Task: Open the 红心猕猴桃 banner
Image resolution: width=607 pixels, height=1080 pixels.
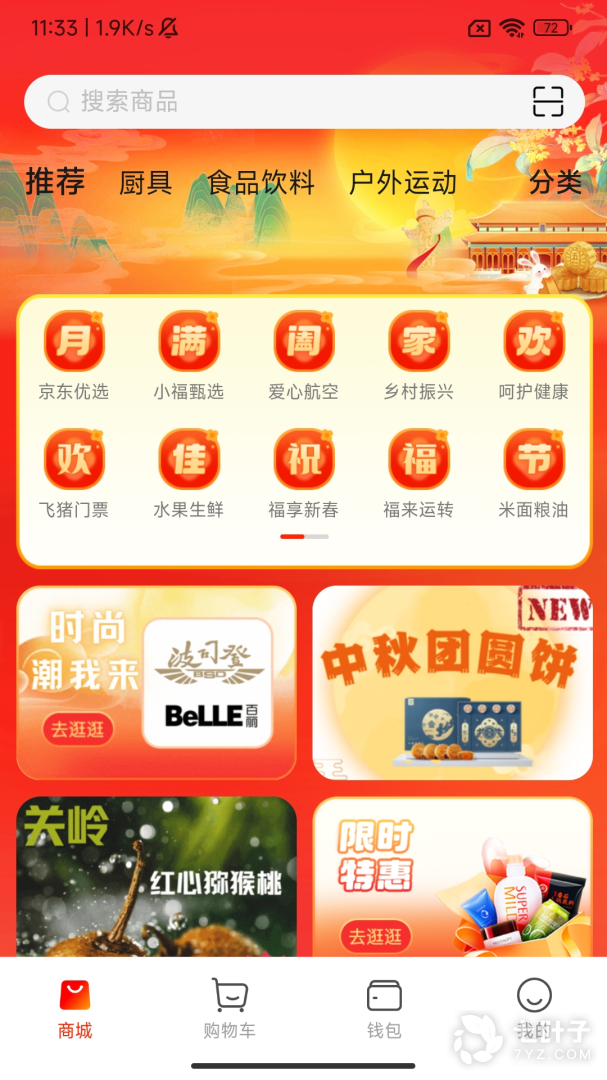Action: [x=156, y=876]
